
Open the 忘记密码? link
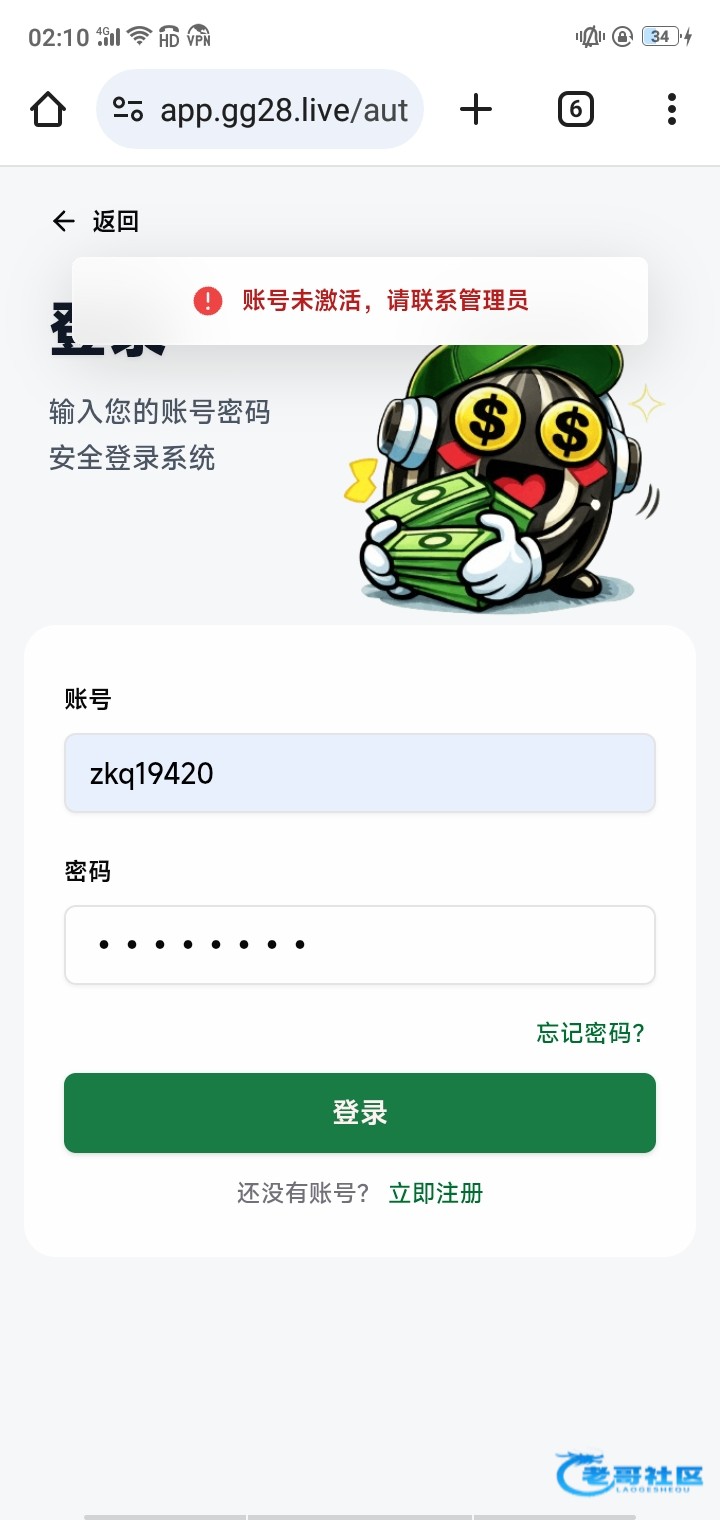[590, 1033]
